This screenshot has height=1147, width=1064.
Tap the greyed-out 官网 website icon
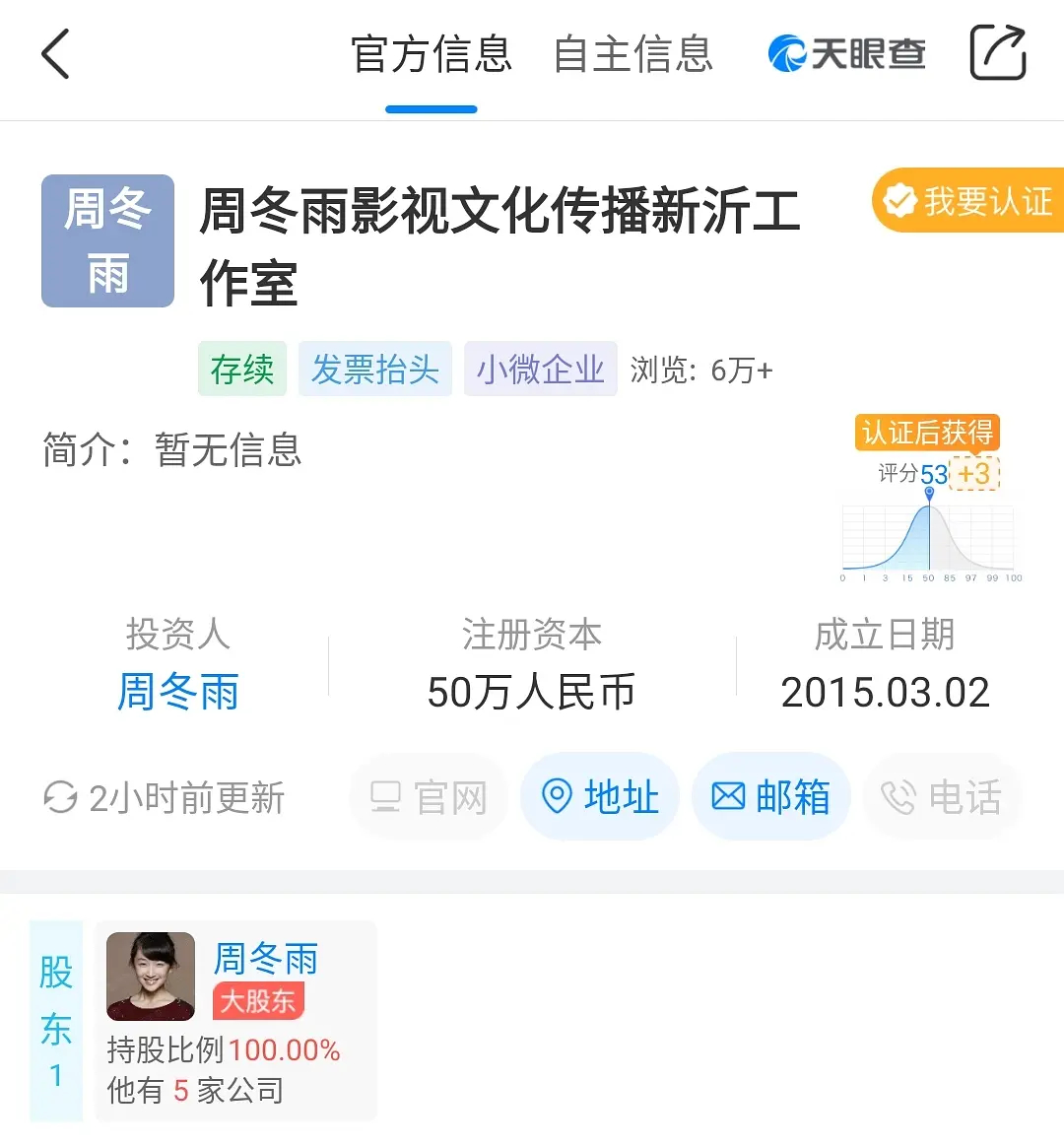[x=429, y=797]
